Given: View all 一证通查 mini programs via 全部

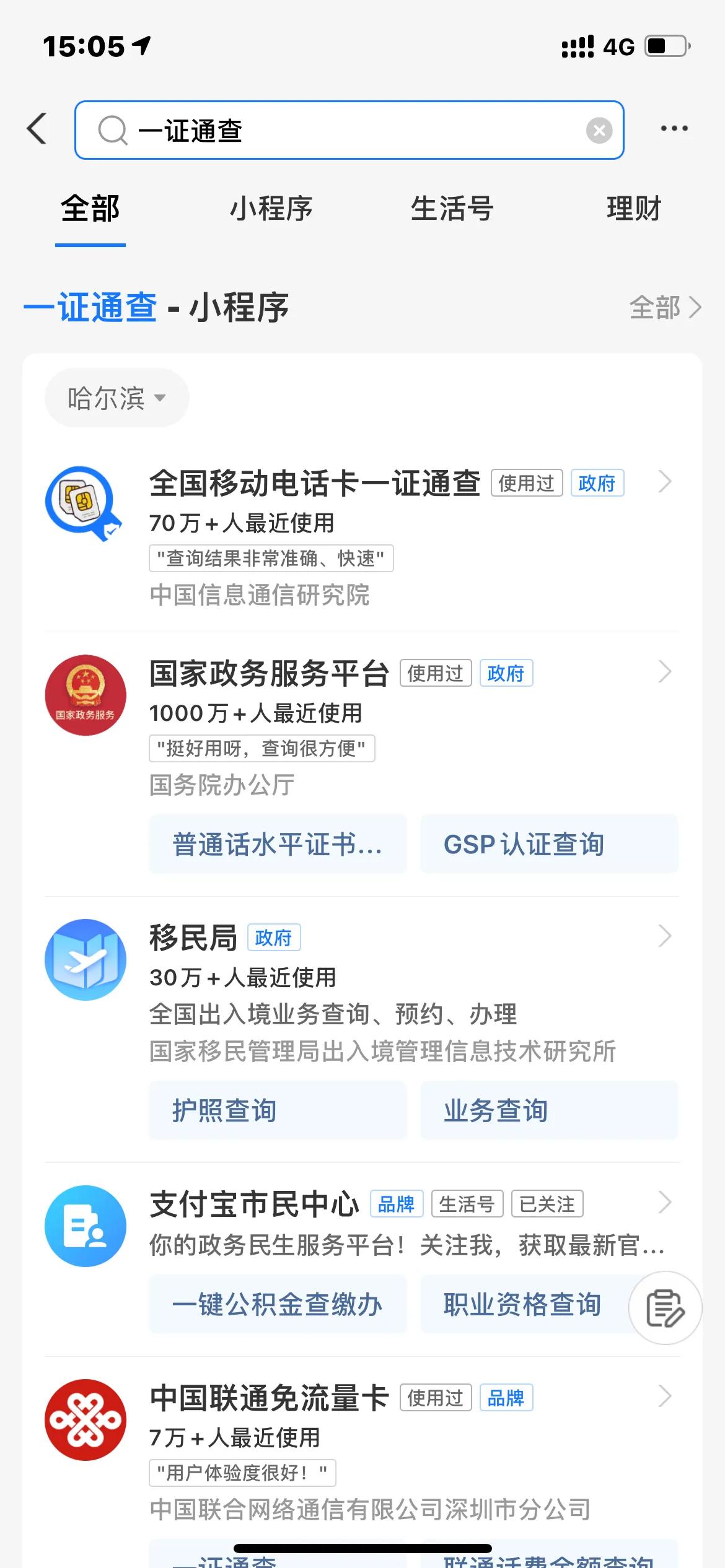Looking at the screenshot, I should (665, 307).
